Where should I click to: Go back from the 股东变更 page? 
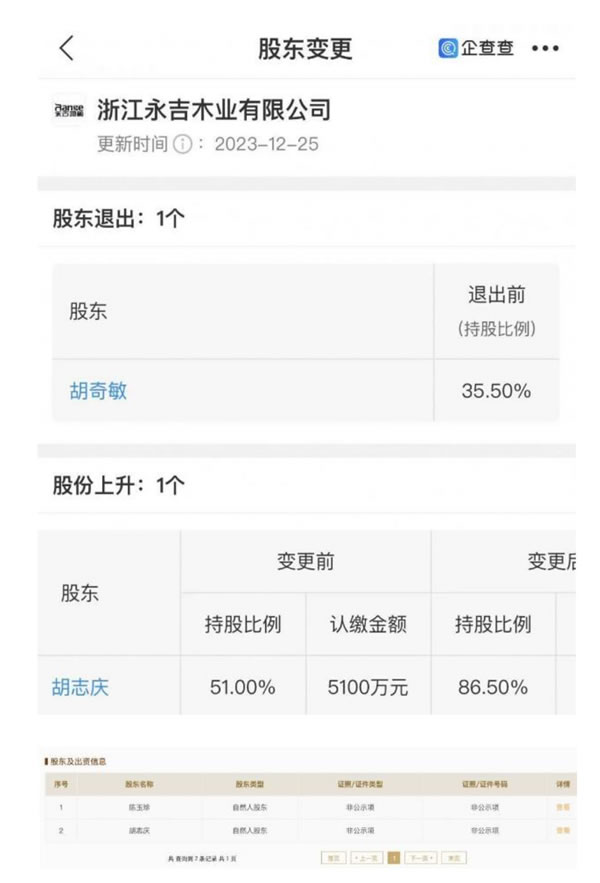tap(67, 47)
